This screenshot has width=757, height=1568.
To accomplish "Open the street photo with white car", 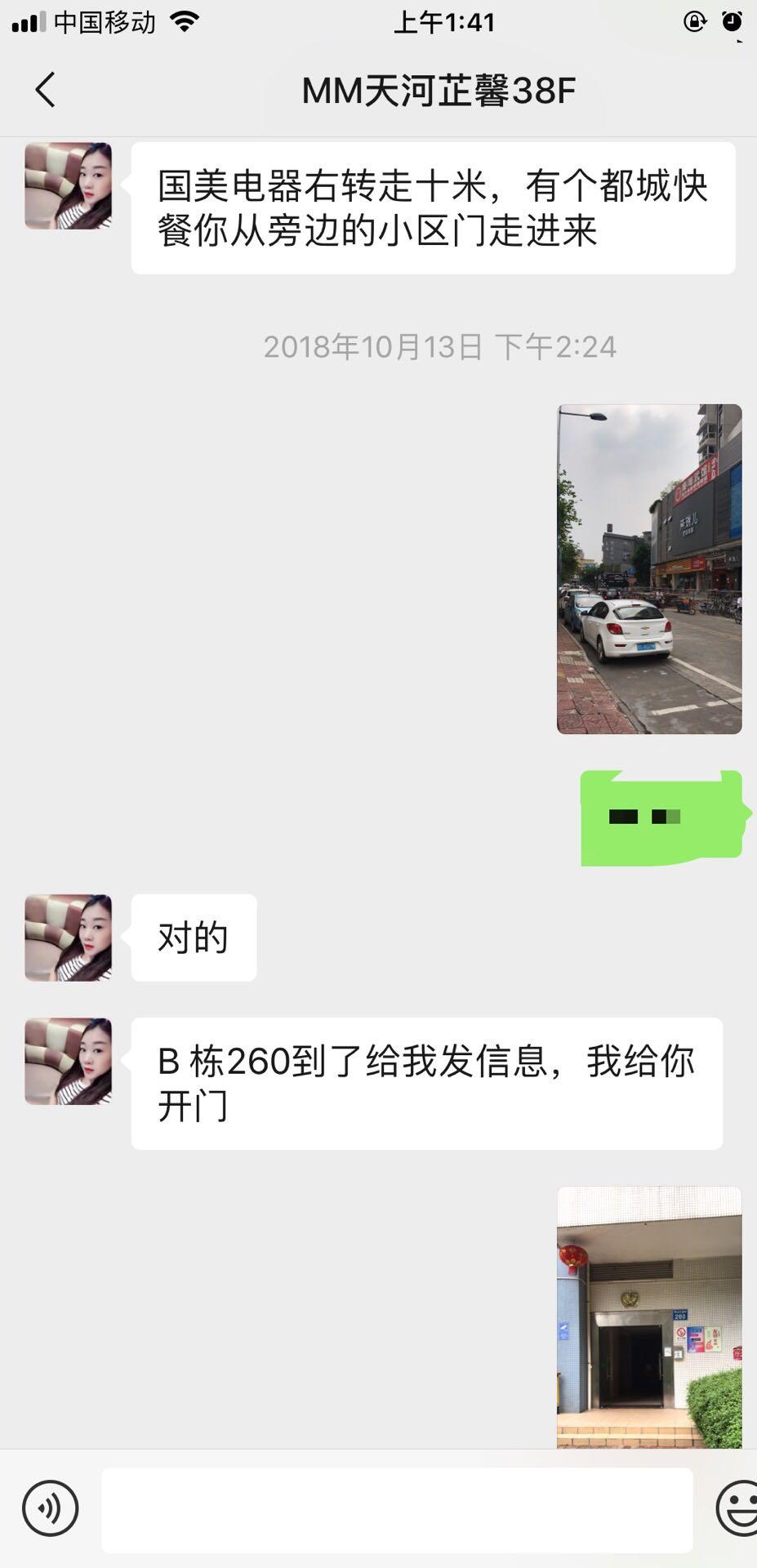I will [x=649, y=569].
